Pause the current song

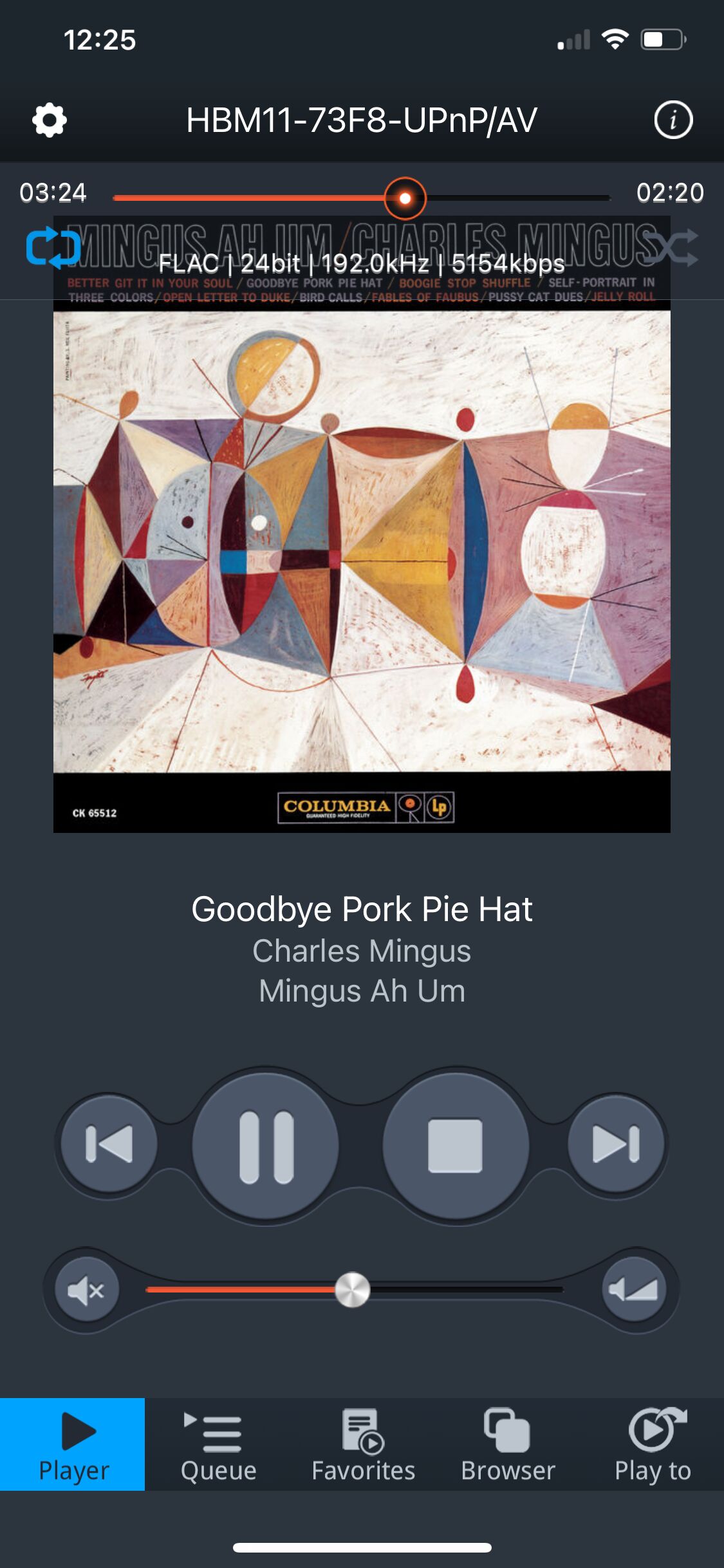click(266, 1146)
